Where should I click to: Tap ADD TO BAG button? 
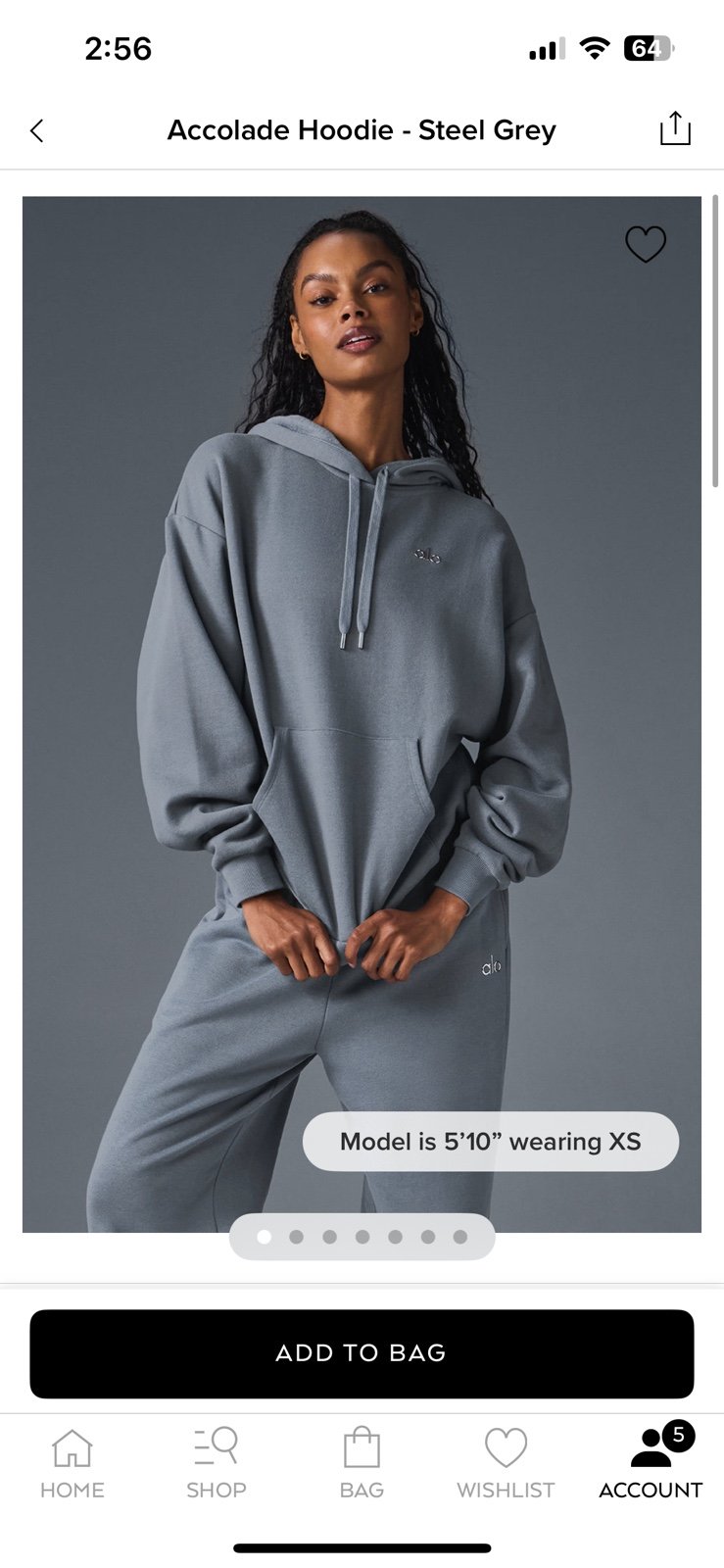(x=362, y=1353)
